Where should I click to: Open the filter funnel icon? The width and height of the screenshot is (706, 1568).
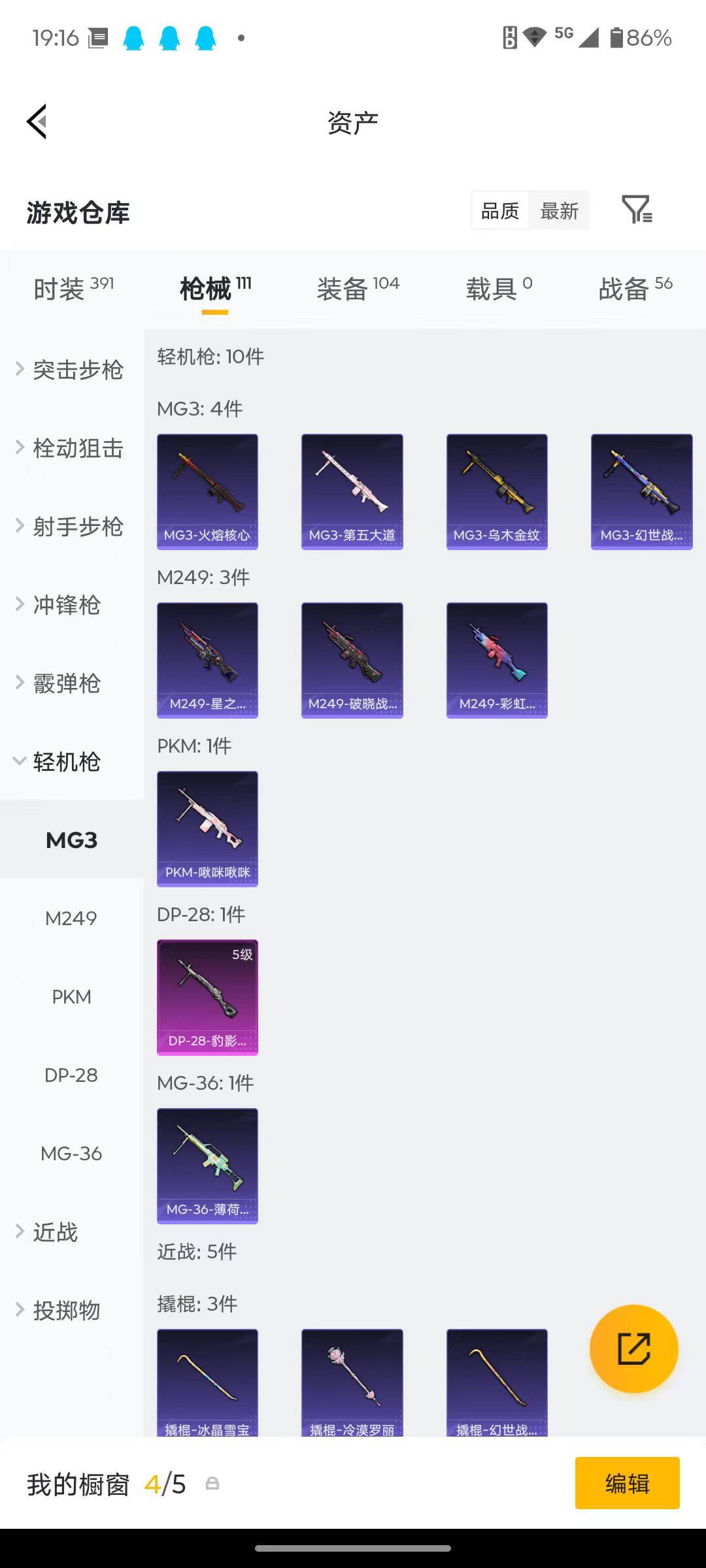637,210
